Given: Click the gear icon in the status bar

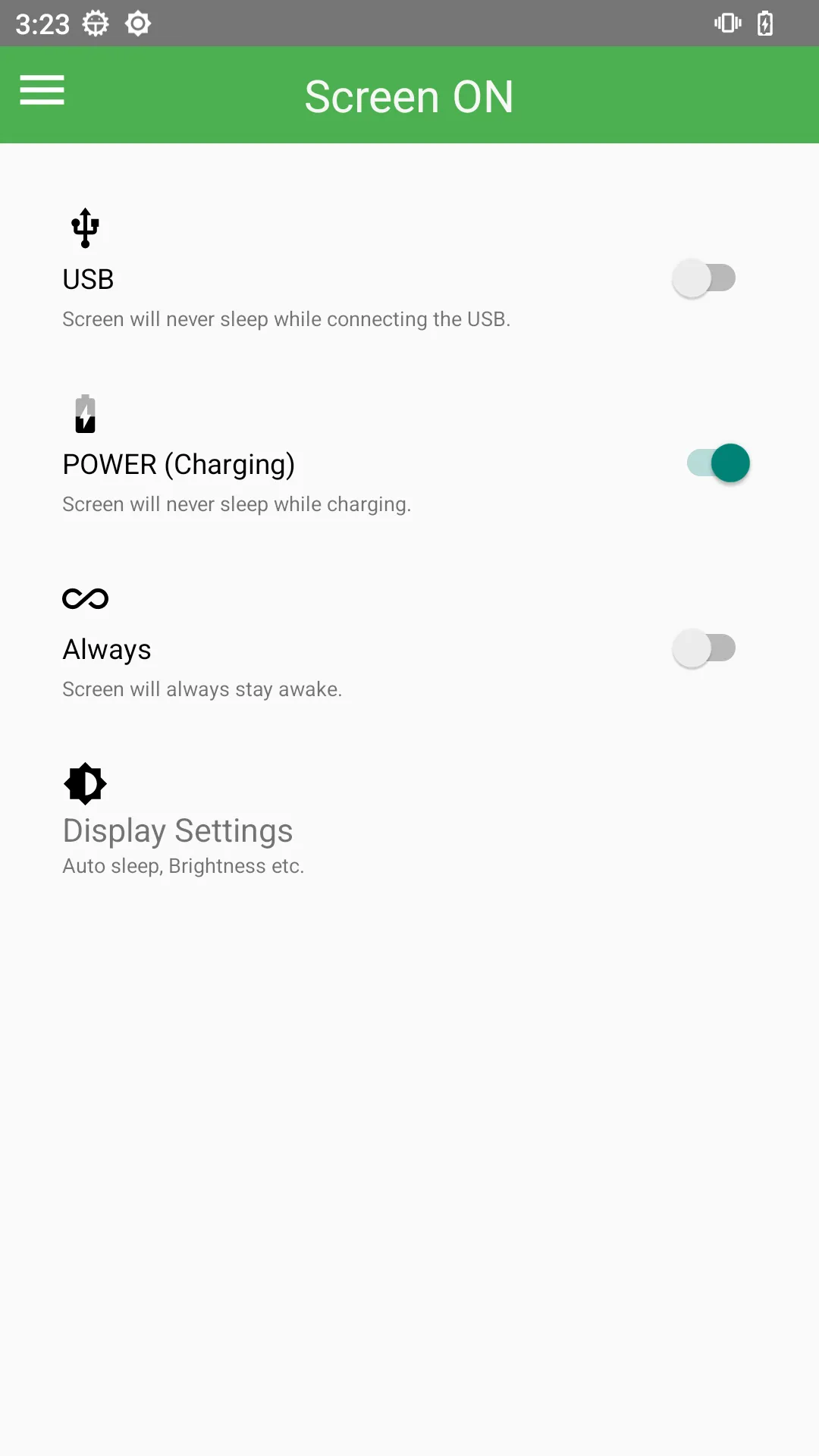Looking at the screenshot, I should pos(138,24).
